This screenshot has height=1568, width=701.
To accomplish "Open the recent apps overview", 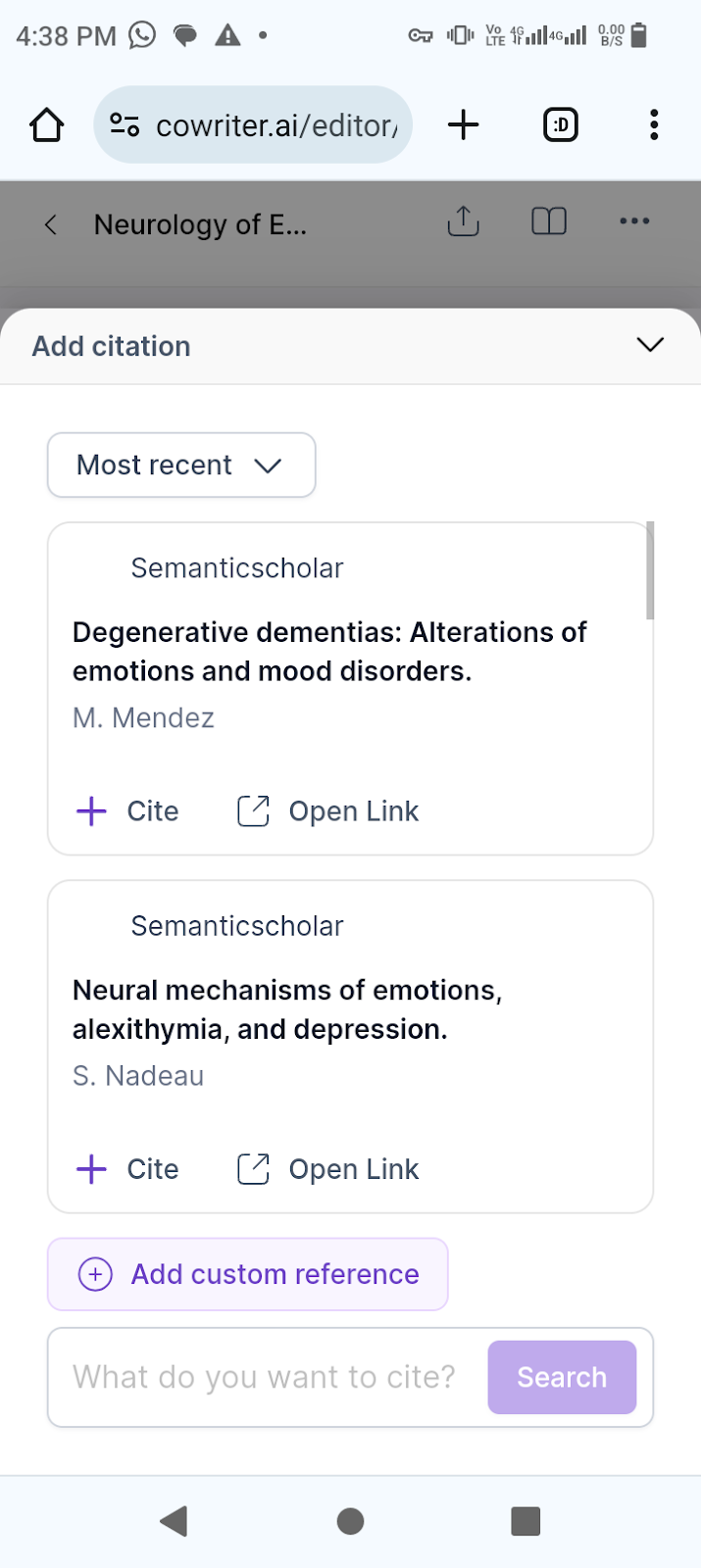I will click(x=526, y=1521).
